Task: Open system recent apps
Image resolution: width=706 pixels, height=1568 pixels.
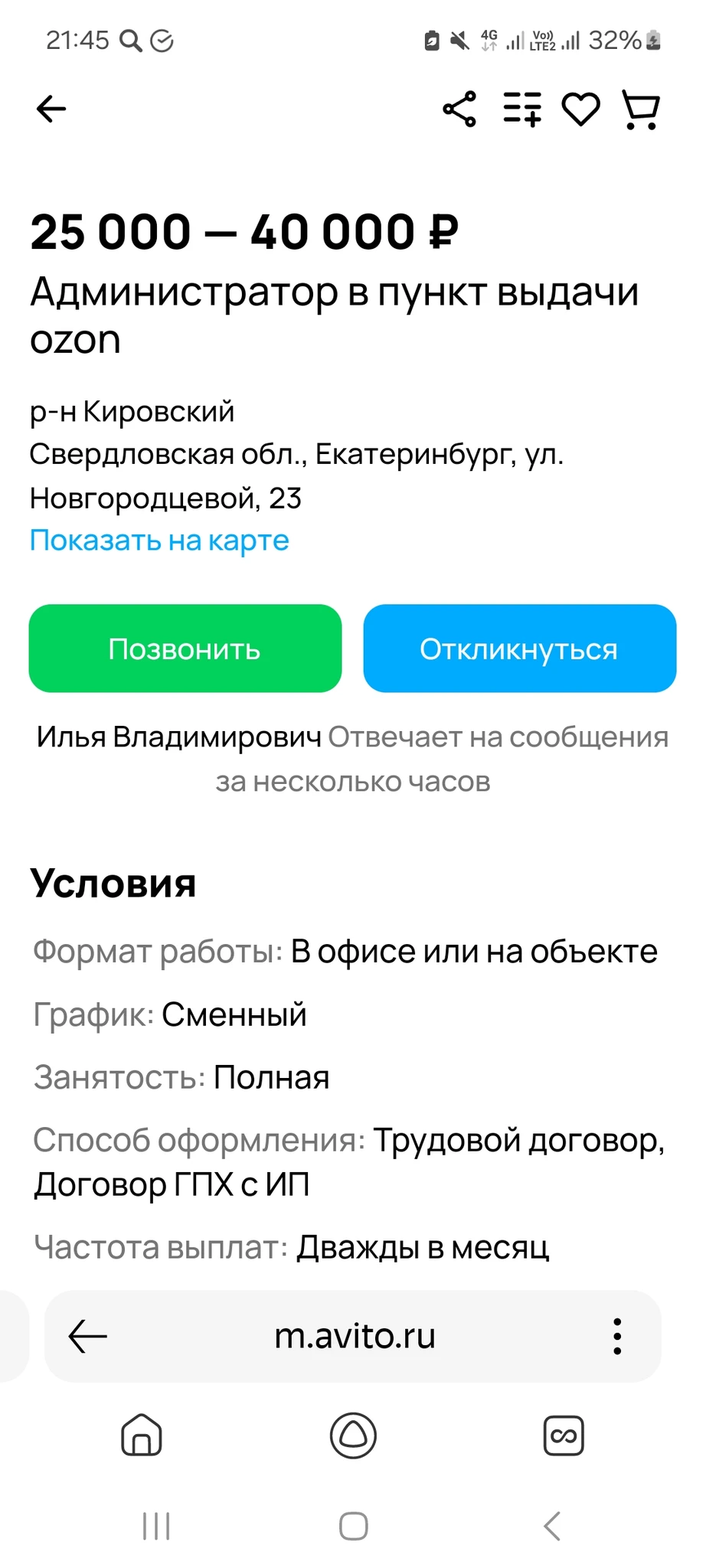Action: pos(156,1526)
